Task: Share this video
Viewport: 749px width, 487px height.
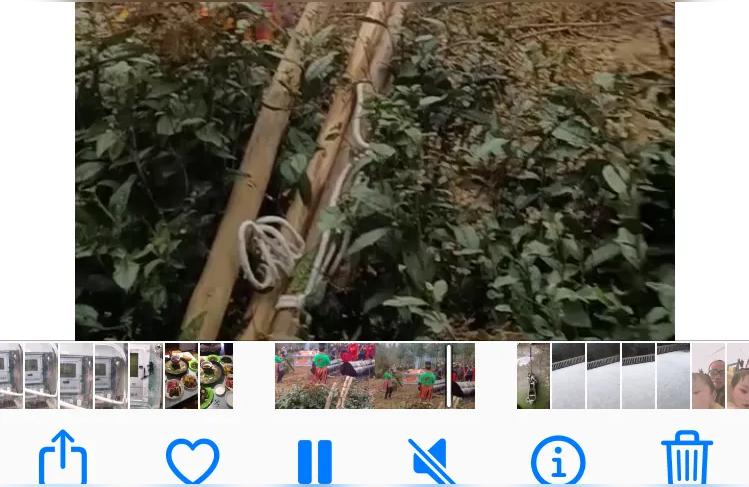Action: [63, 460]
